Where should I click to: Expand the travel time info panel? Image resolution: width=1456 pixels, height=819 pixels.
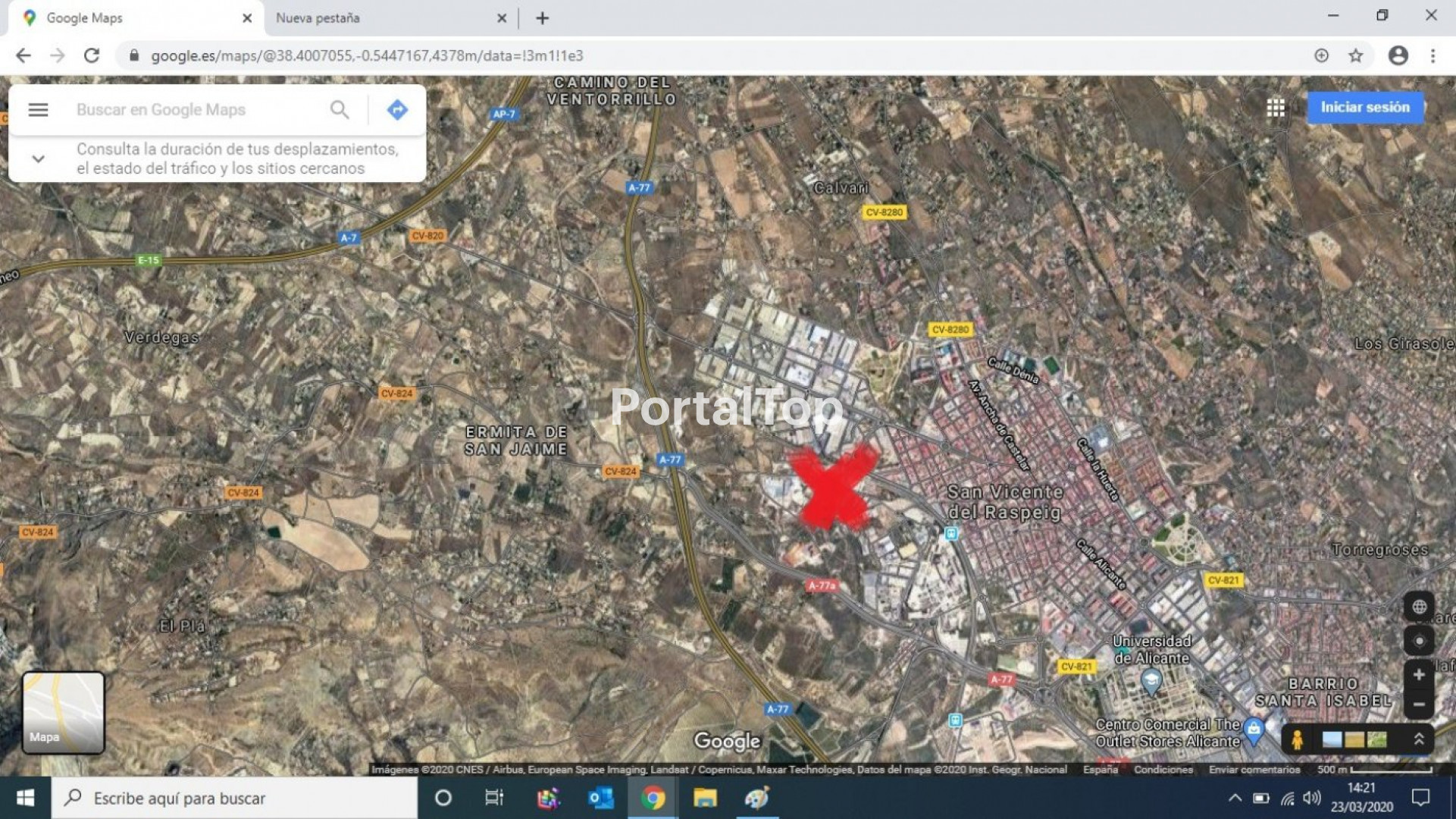coord(38,158)
